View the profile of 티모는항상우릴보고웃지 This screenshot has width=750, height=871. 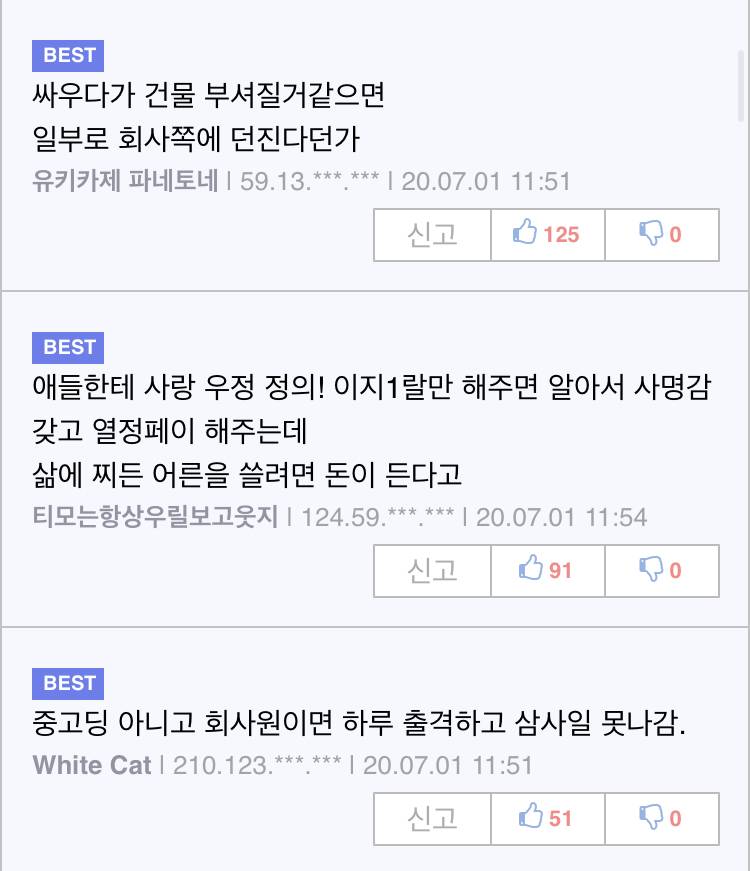pyautogui.click(x=155, y=518)
